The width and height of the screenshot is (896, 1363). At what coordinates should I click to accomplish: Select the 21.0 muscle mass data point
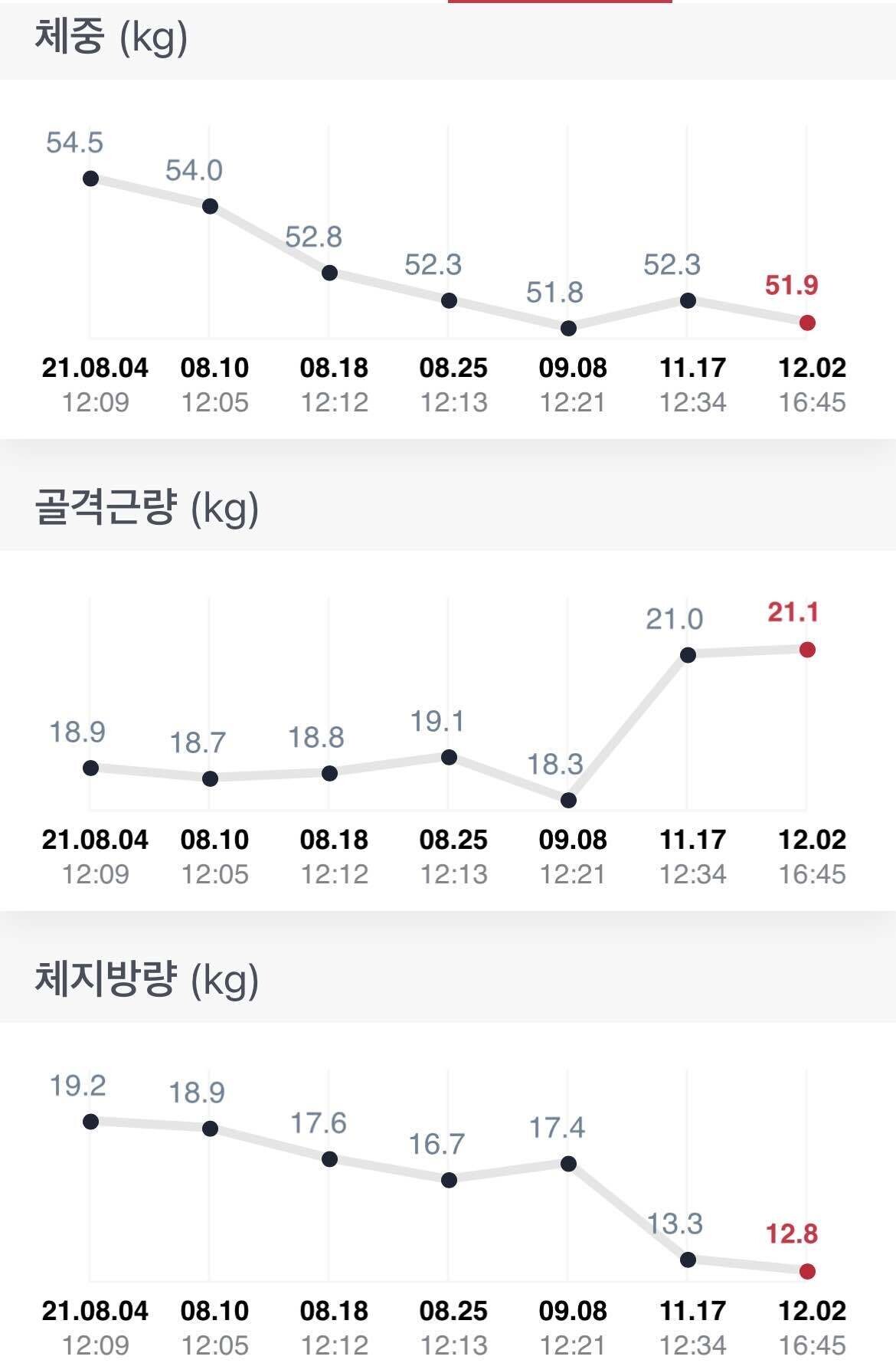(x=687, y=655)
